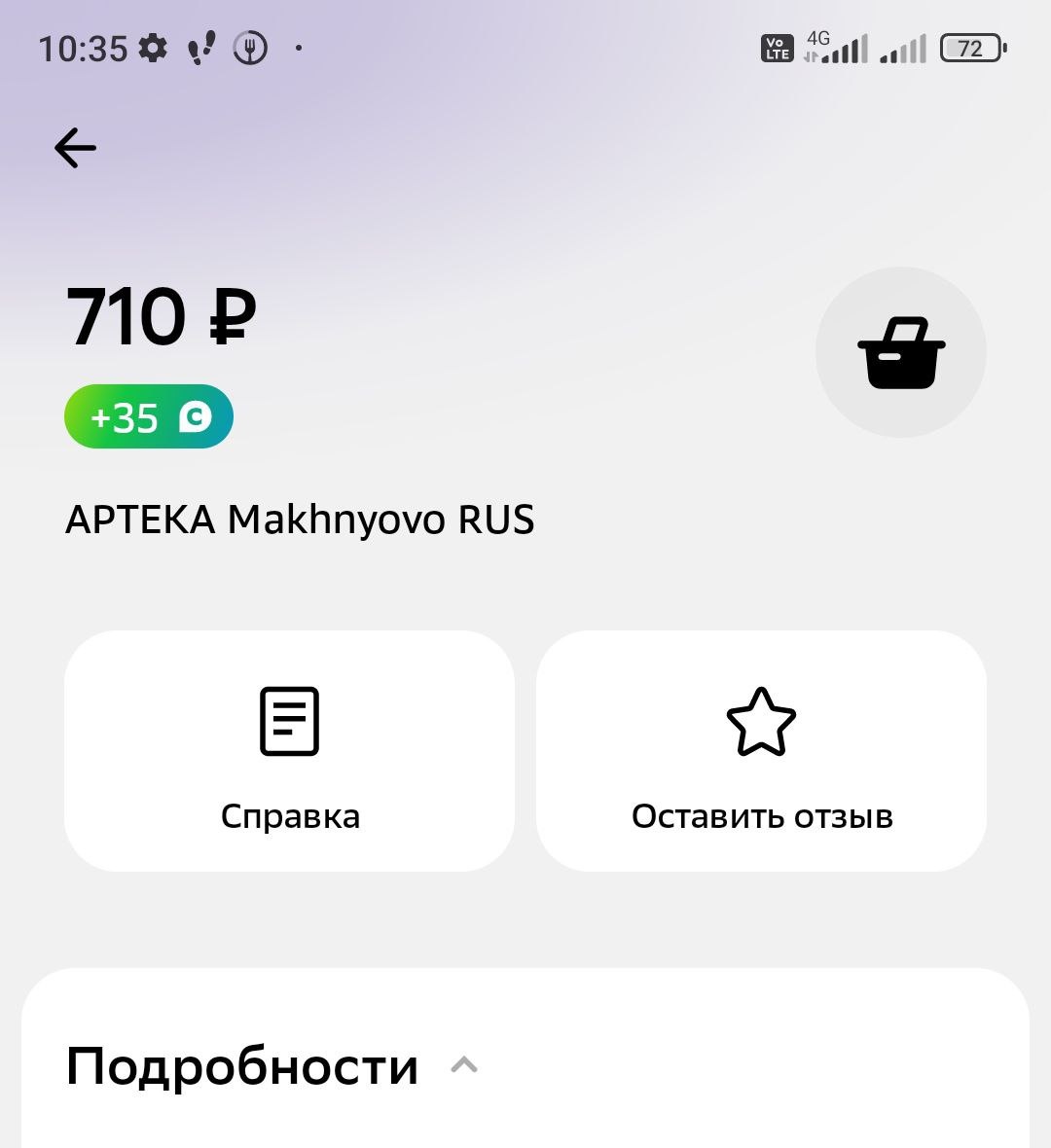Collapse the Подробности section
This screenshot has height=1148, width=1051.
(463, 1065)
